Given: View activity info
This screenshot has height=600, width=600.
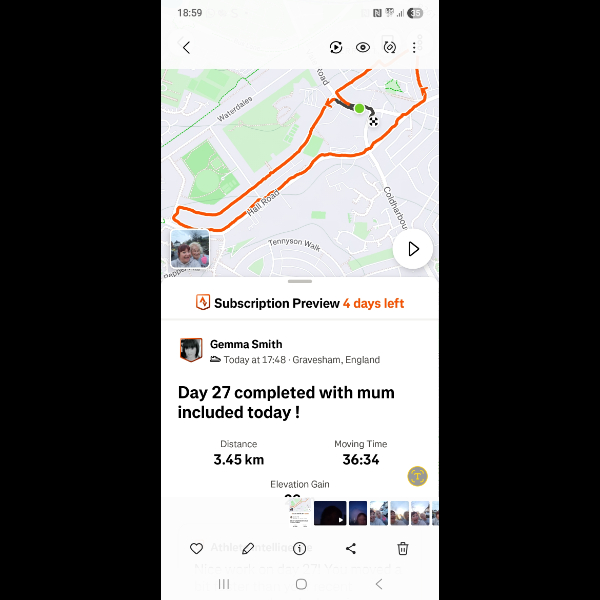Looking at the screenshot, I should coord(300,548).
